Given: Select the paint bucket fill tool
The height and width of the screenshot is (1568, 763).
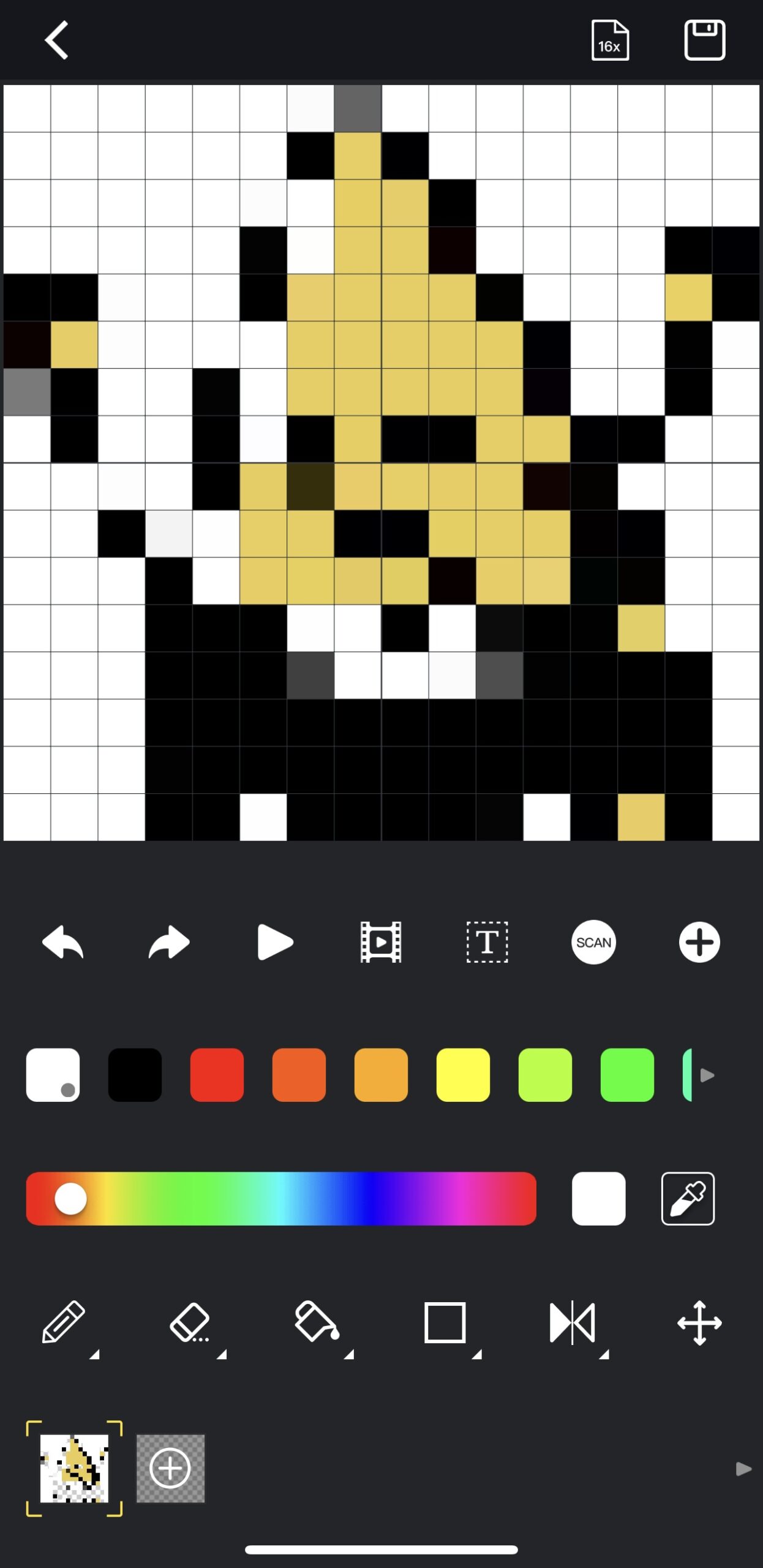Looking at the screenshot, I should (317, 1322).
